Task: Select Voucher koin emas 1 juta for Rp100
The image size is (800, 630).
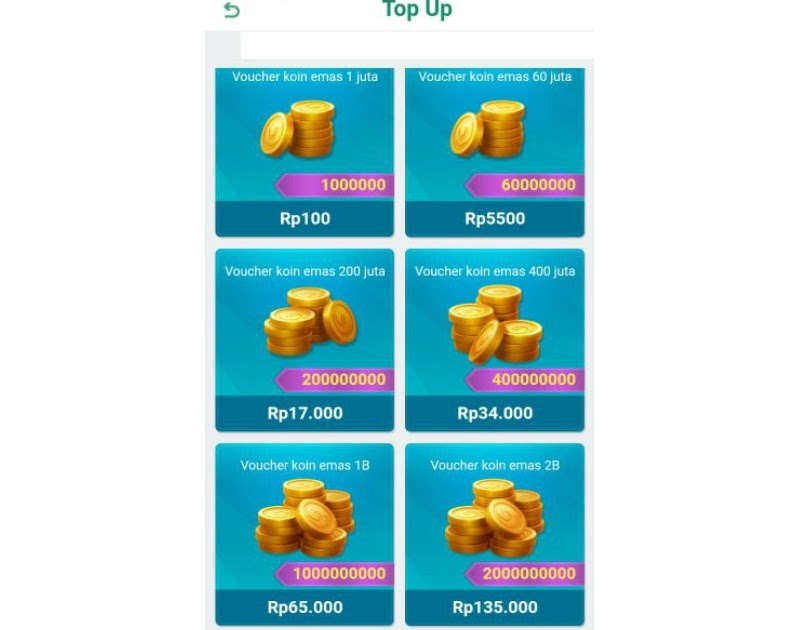Action: pyautogui.click(x=304, y=150)
